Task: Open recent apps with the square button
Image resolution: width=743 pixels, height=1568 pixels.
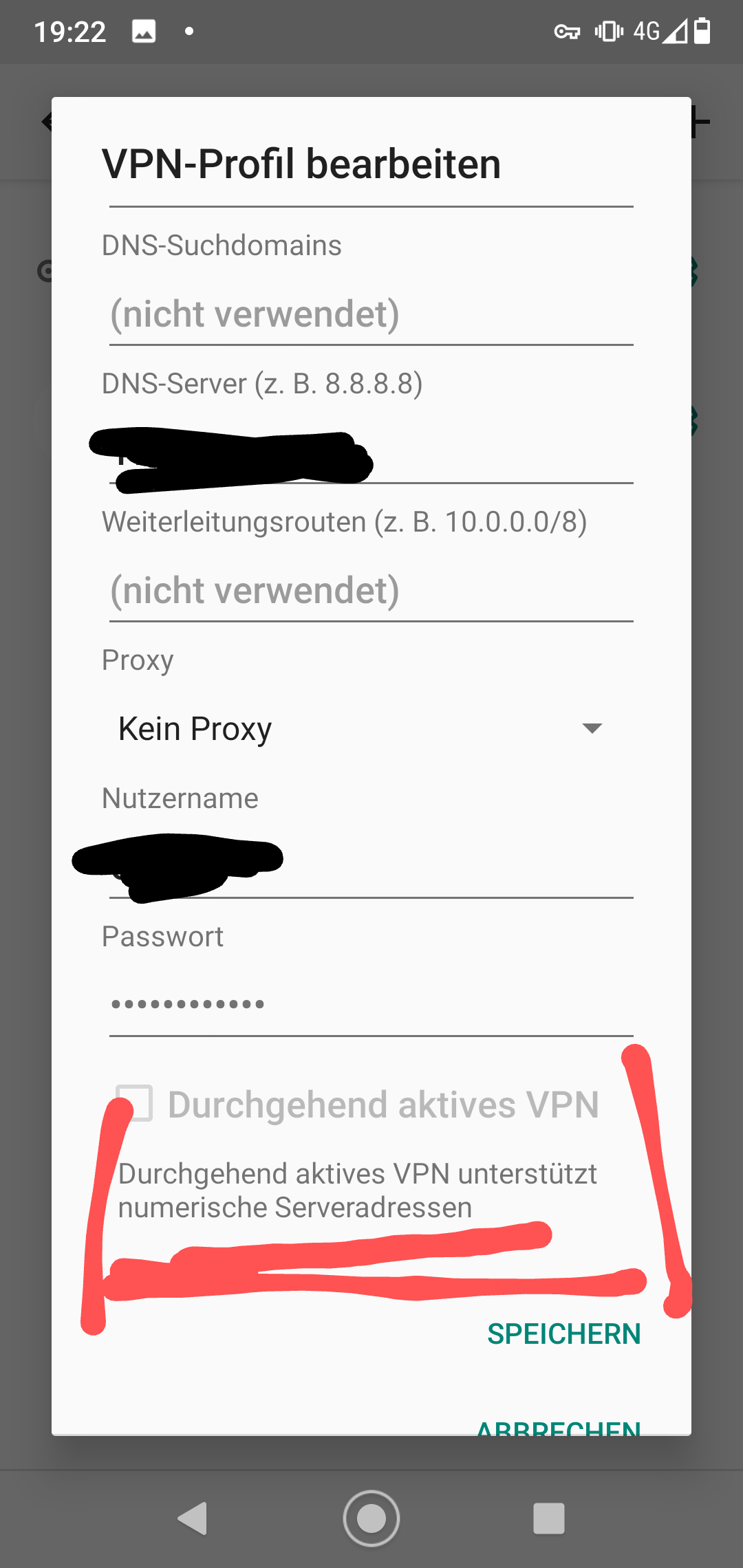Action: coord(549,1518)
